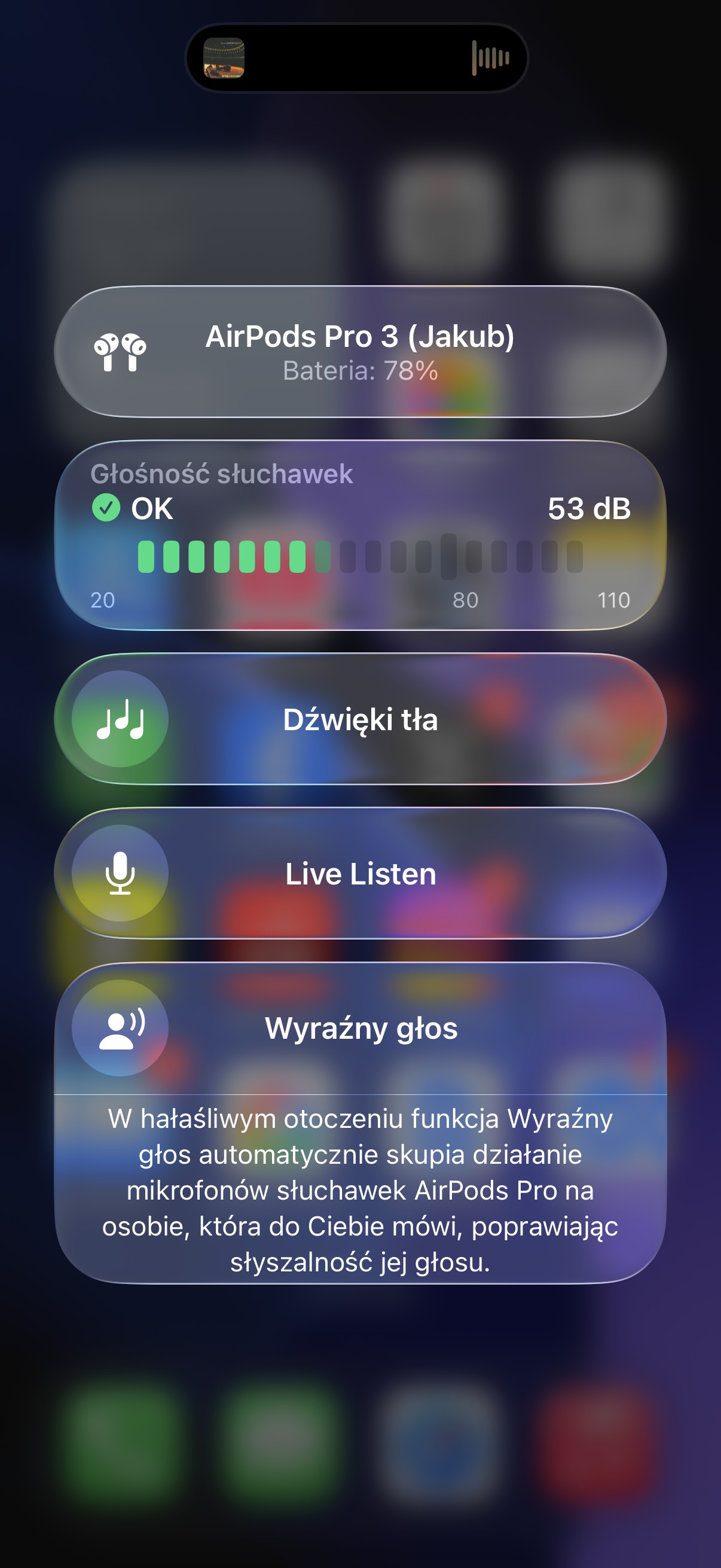Expand the now playing Dynamic Island
The image size is (721, 1568).
[356, 59]
